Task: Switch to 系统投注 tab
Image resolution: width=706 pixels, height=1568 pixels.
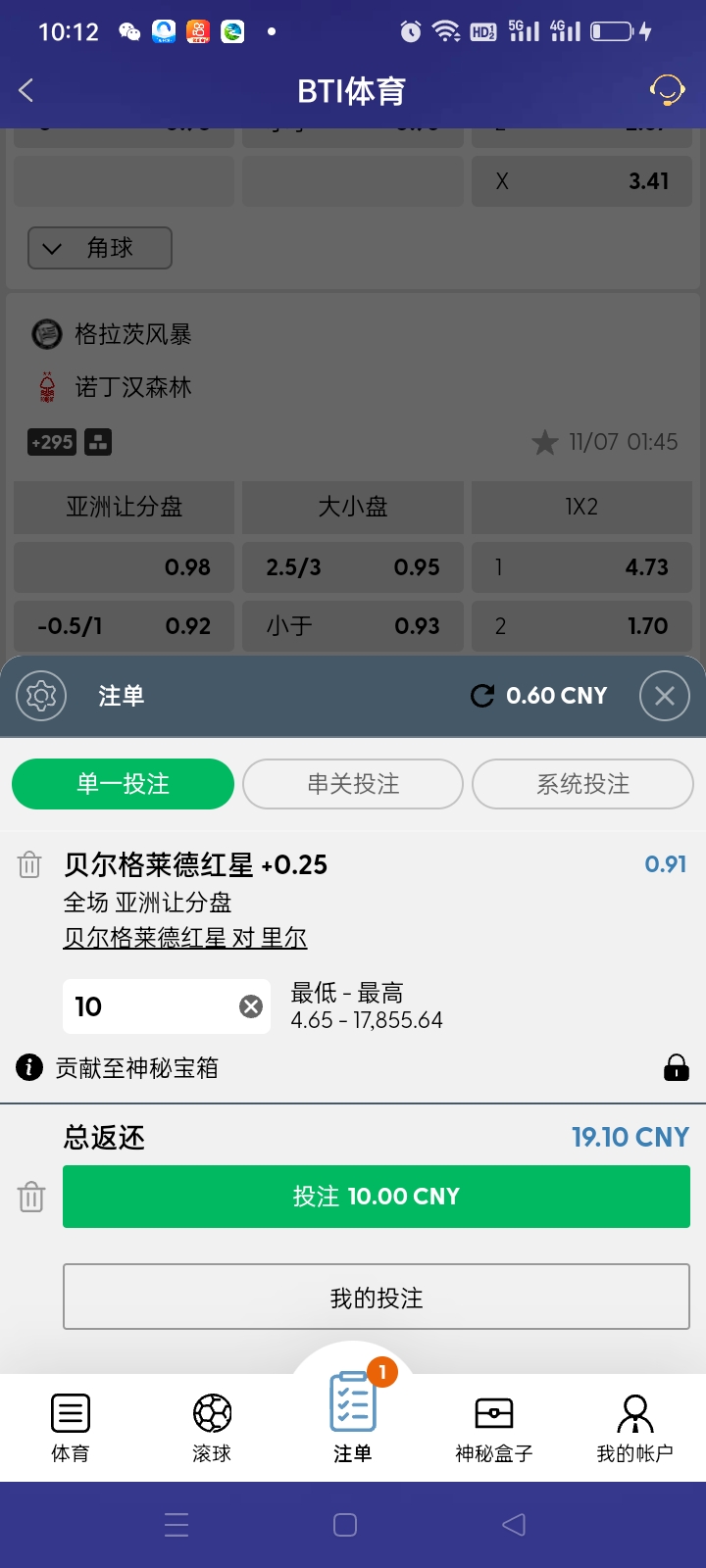Action: click(582, 784)
